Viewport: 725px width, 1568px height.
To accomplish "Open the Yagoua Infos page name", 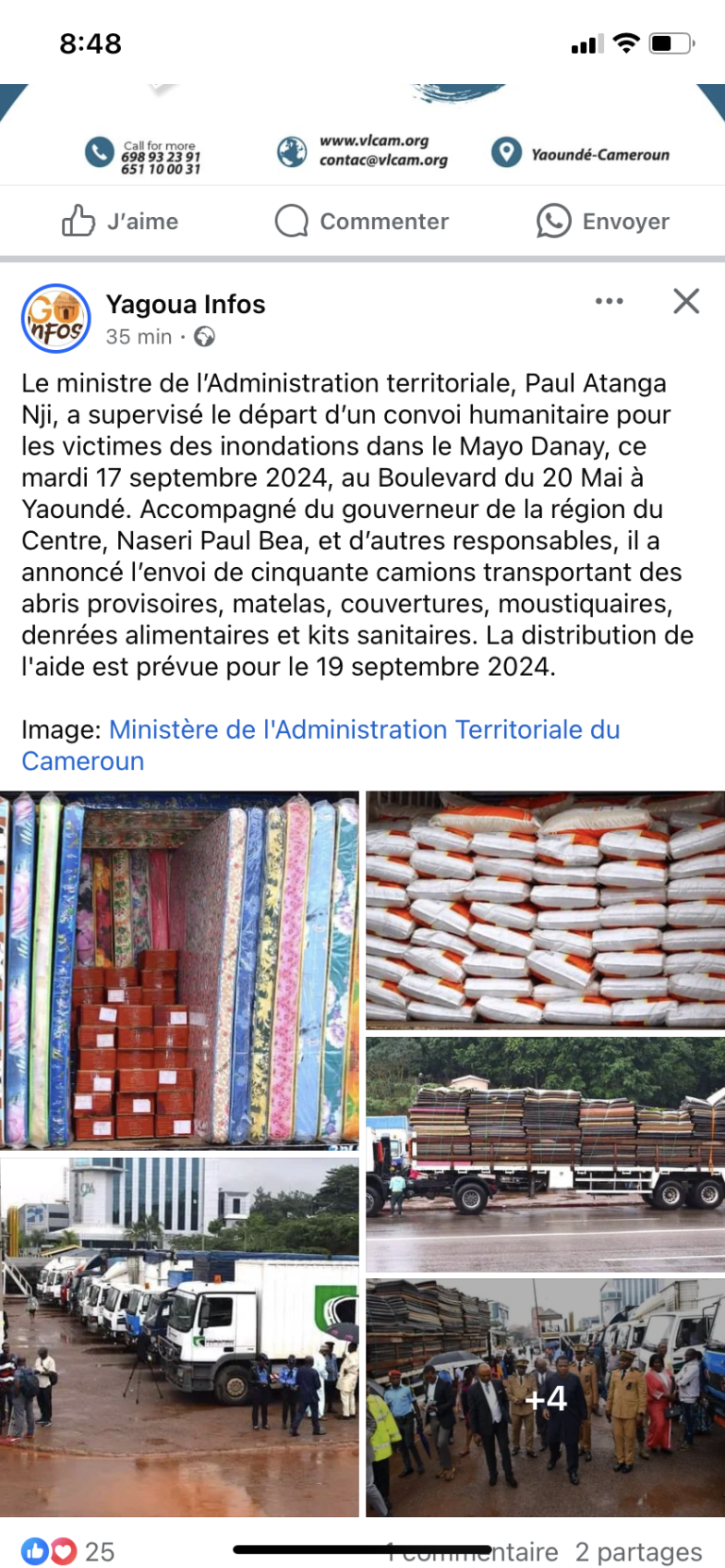I will (185, 304).
